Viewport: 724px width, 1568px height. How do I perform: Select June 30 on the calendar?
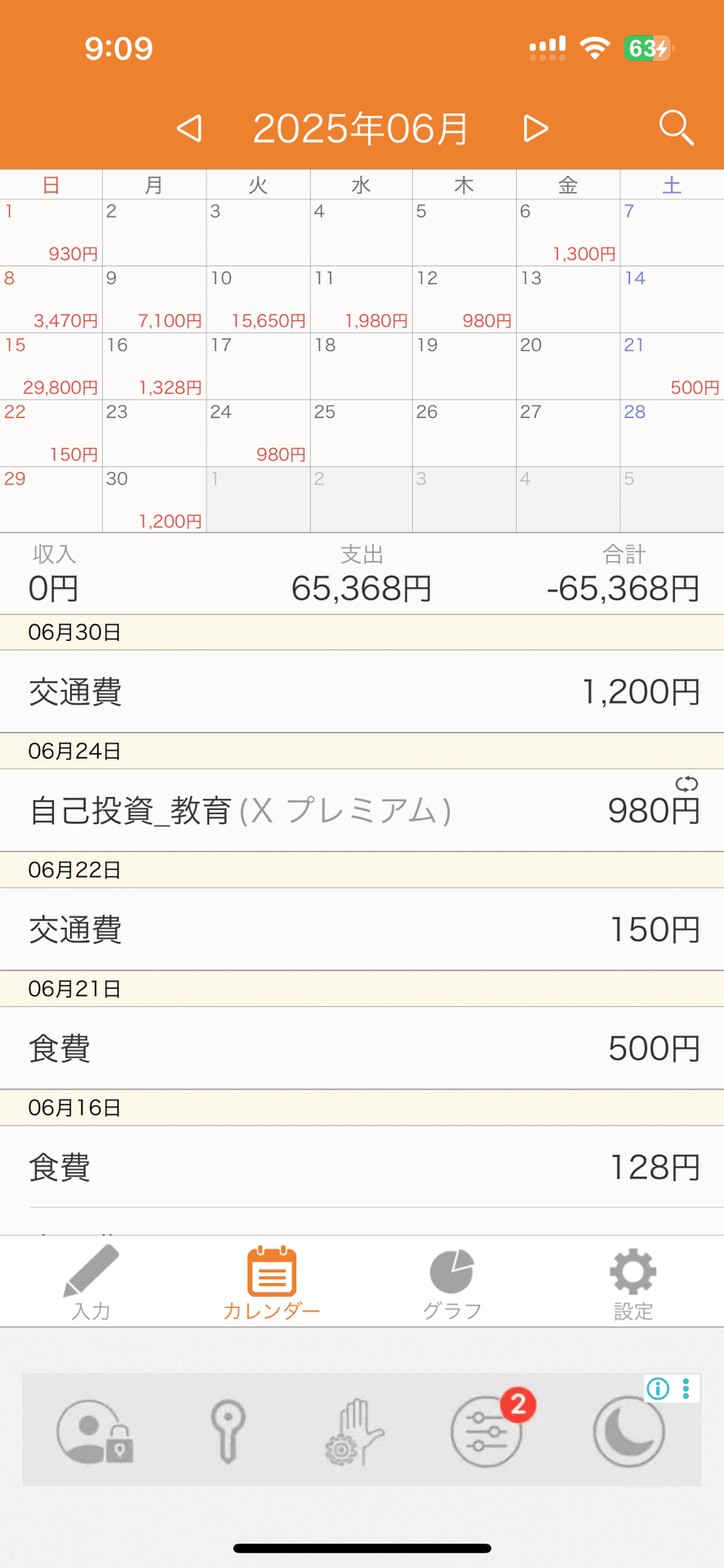(154, 500)
